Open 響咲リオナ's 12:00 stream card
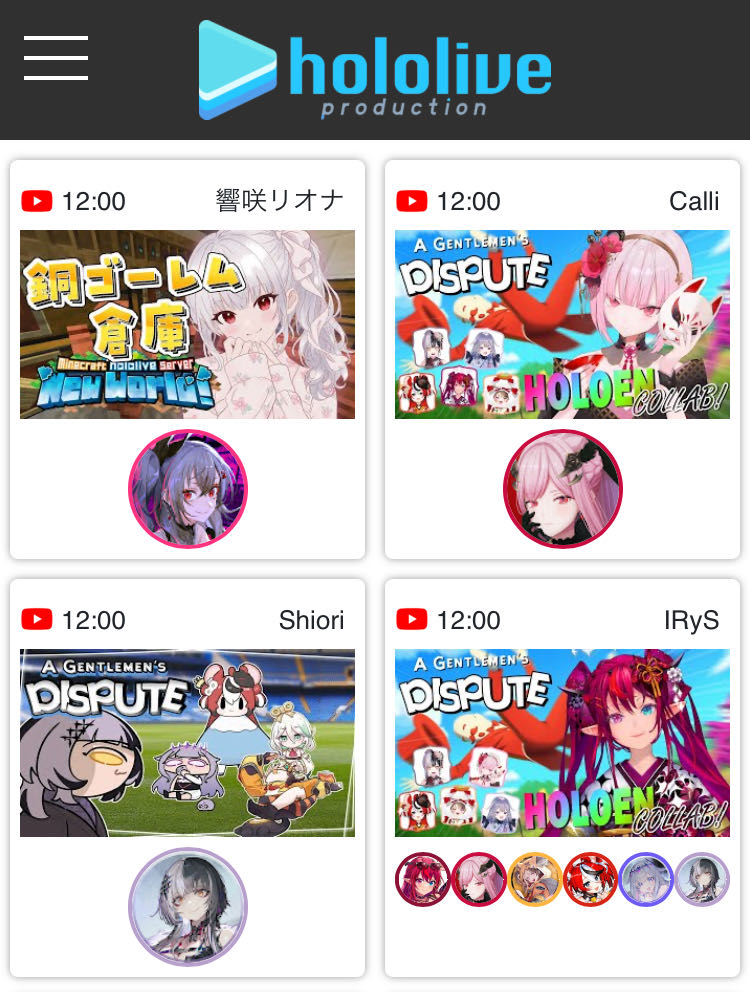This screenshot has height=992, width=750. [187, 324]
